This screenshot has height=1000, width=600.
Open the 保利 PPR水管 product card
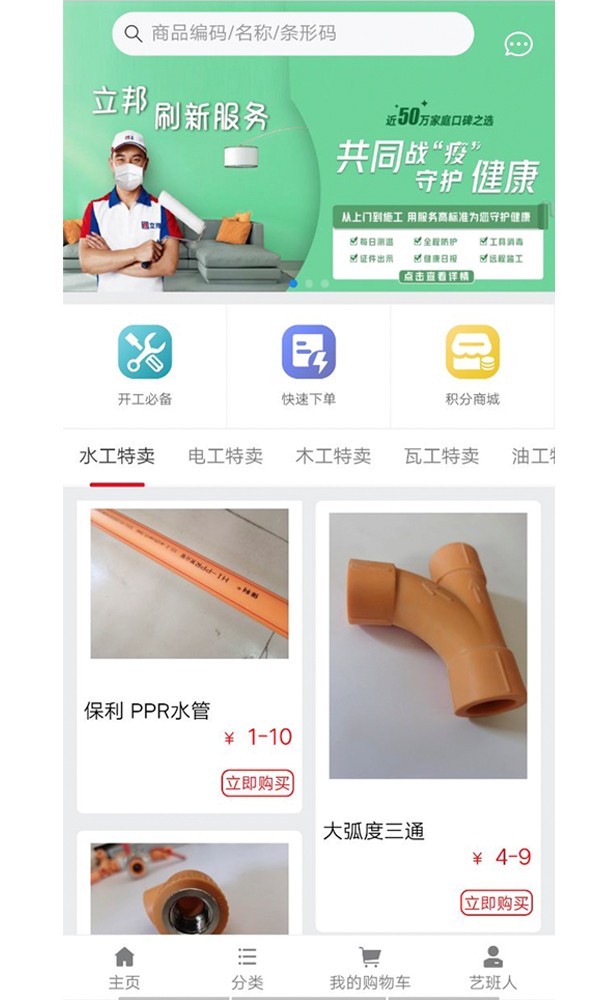tap(189, 620)
